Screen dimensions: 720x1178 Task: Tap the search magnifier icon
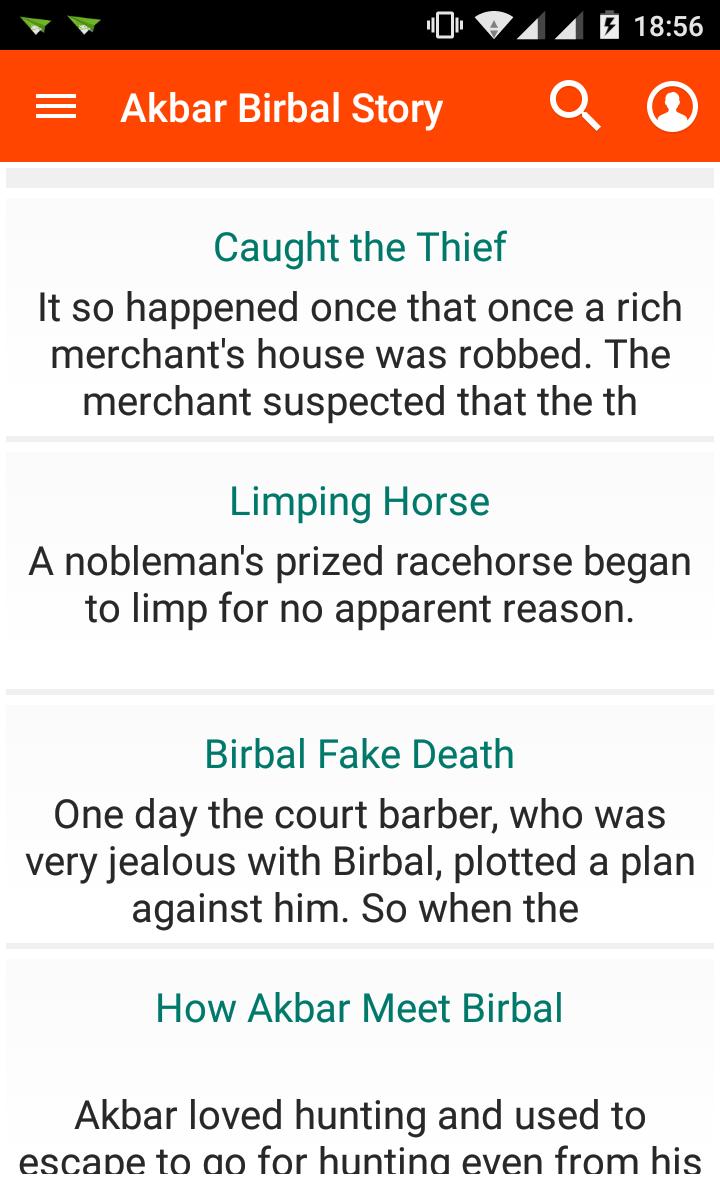575,107
